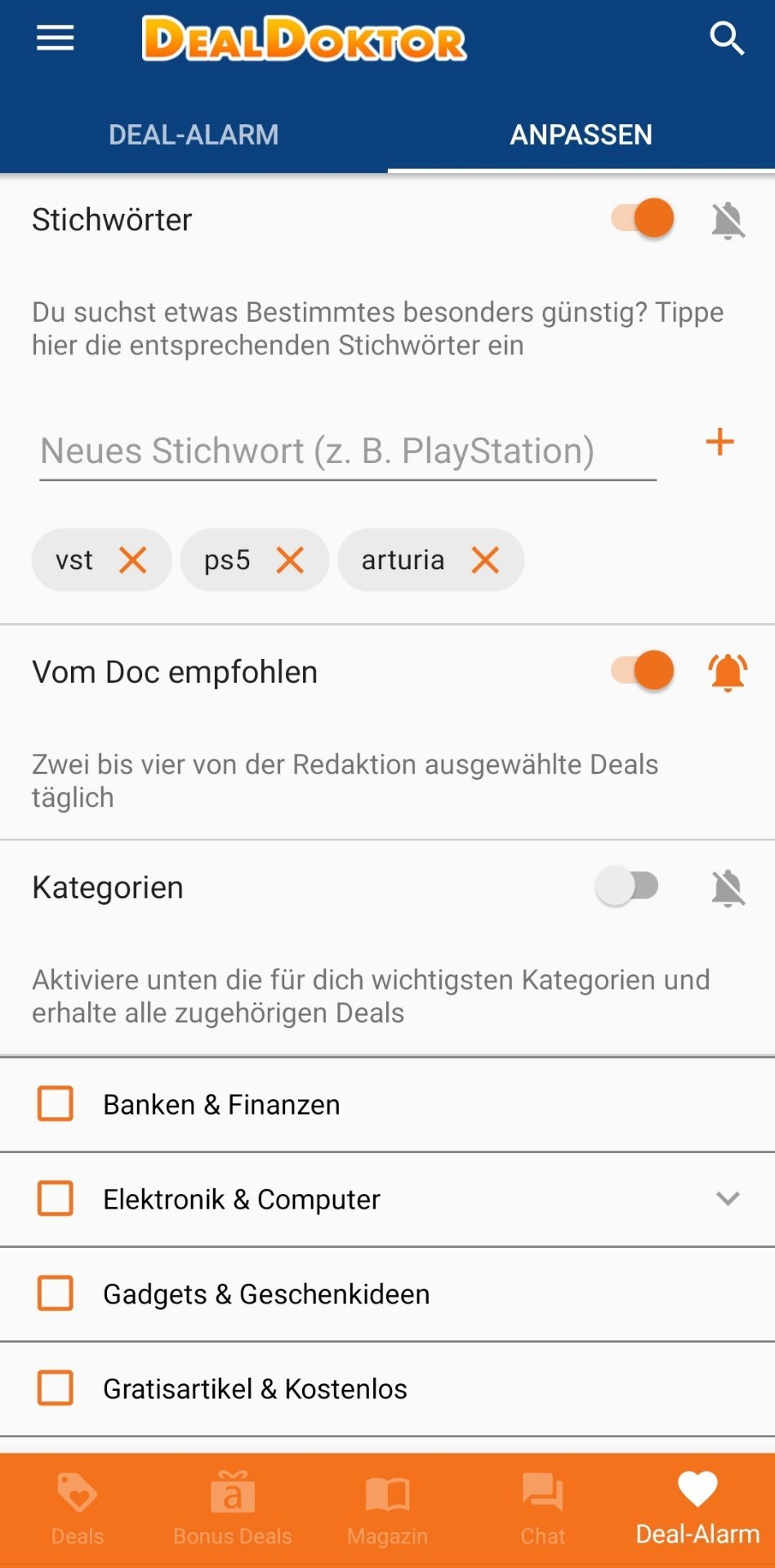Viewport: 775px width, 1568px height.
Task: Switch to the DEAL-ALARM tab
Action: click(194, 135)
